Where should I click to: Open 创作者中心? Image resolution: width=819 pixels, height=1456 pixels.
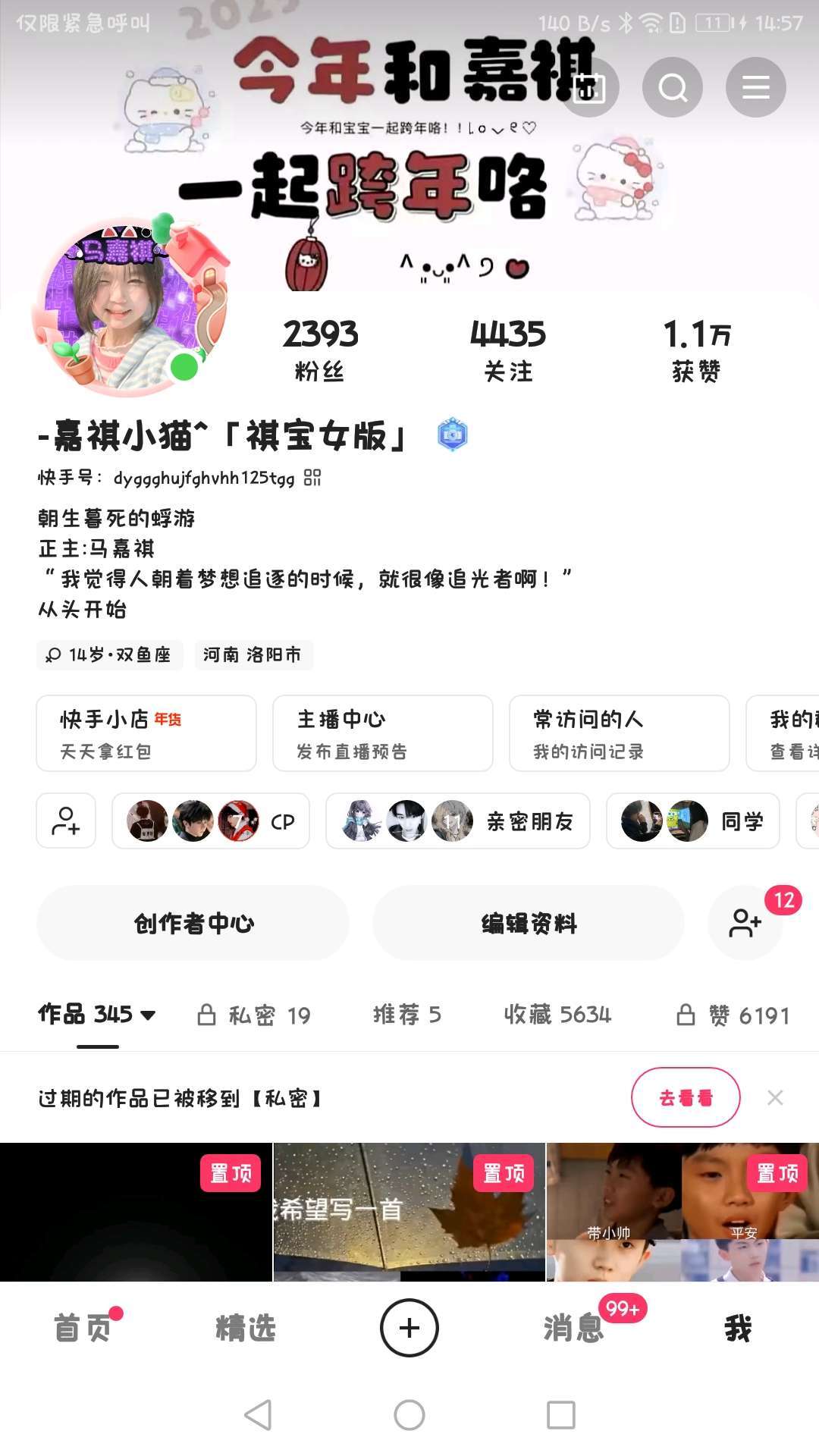tap(193, 923)
